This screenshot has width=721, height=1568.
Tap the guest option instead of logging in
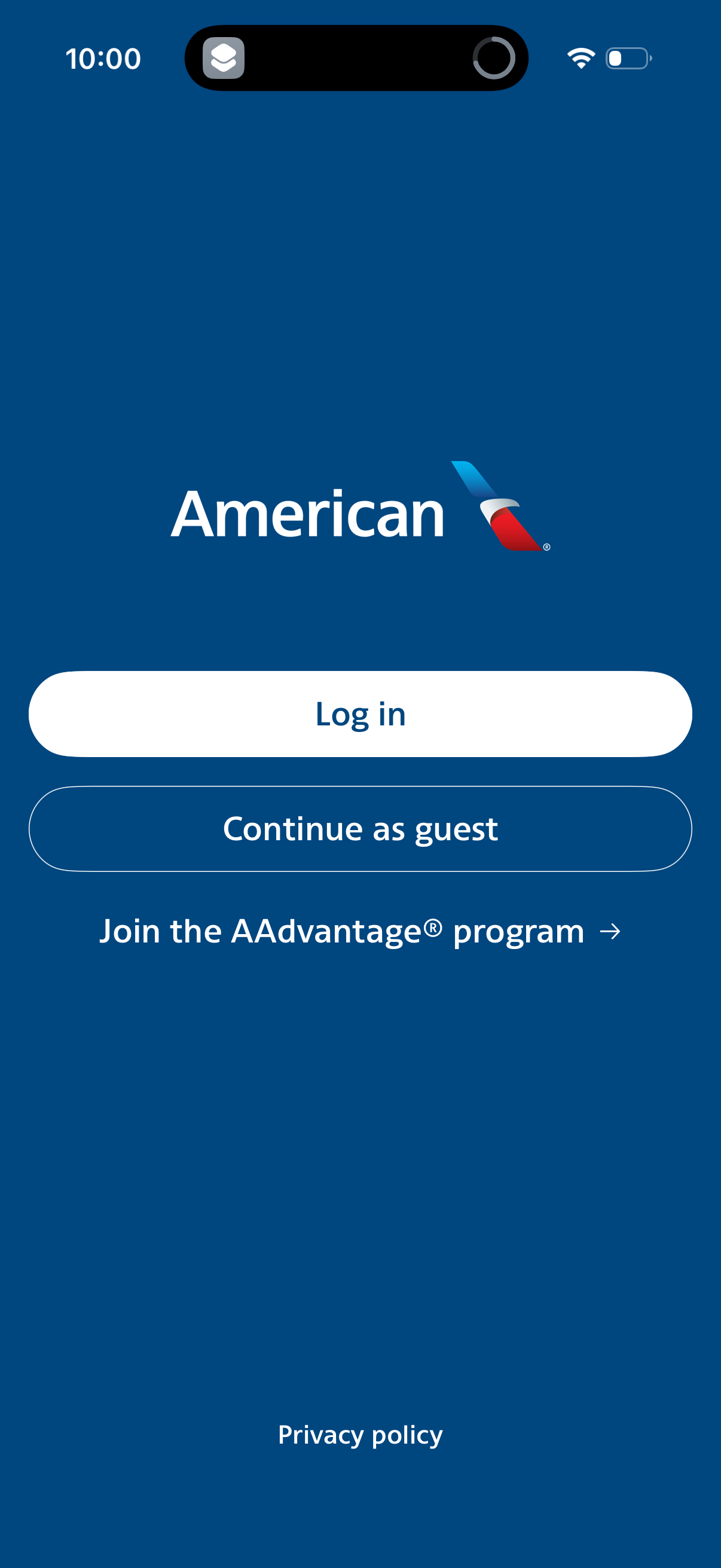(x=360, y=828)
